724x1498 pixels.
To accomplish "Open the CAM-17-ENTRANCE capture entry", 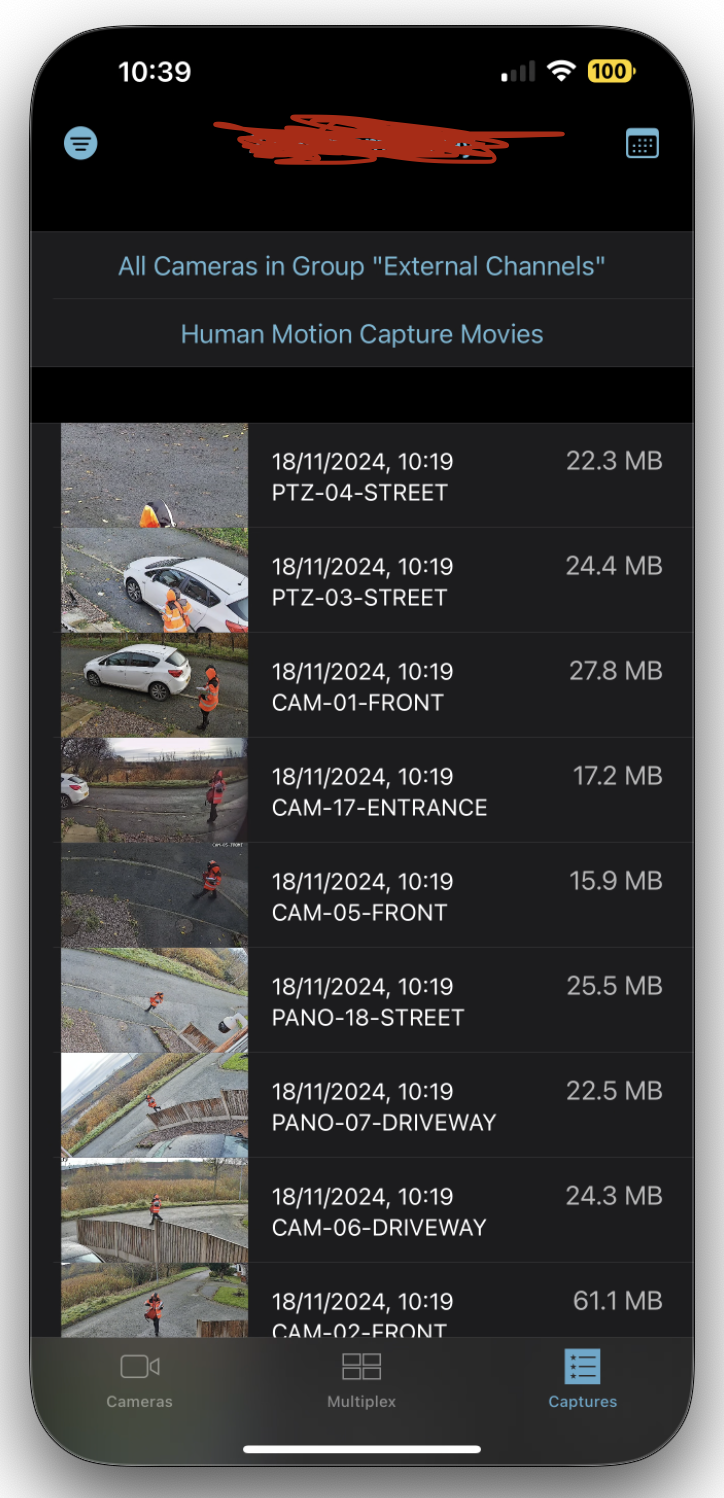I will tap(400, 790).
